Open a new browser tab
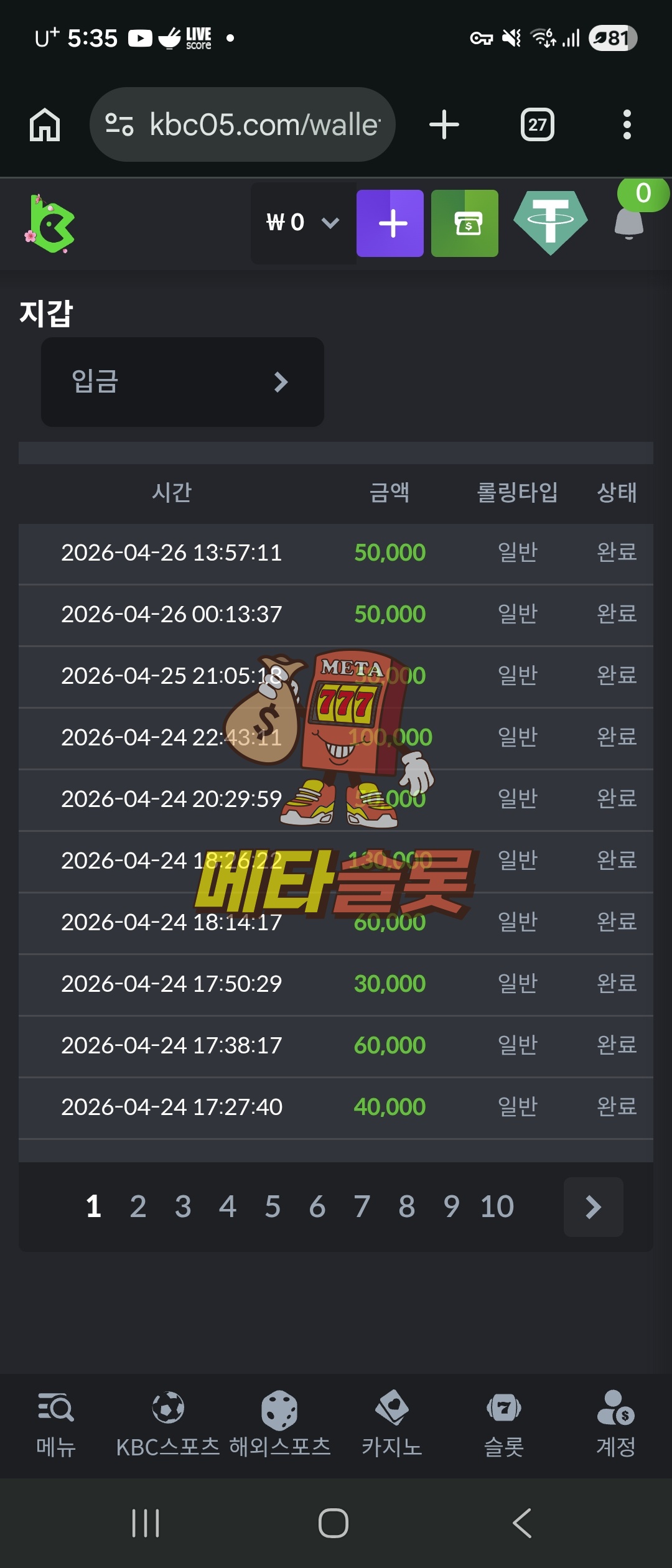Viewport: 672px width, 1568px height. 444,124
